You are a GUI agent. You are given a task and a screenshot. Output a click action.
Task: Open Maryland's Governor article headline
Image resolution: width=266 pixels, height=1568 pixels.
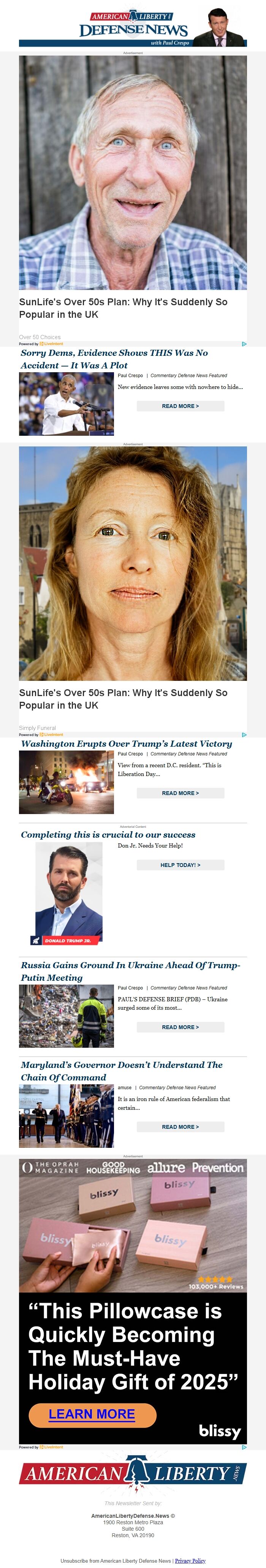point(122,1071)
